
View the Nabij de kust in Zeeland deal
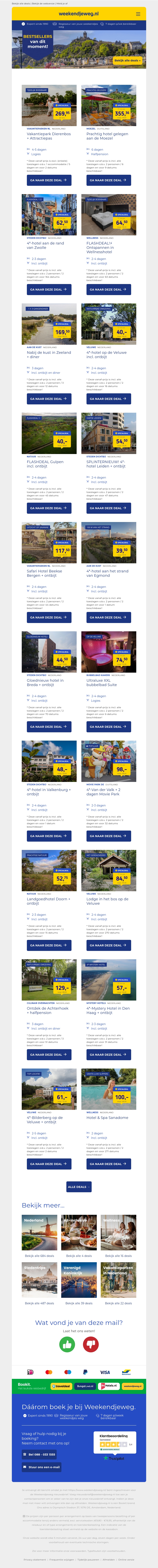coord(49,399)
